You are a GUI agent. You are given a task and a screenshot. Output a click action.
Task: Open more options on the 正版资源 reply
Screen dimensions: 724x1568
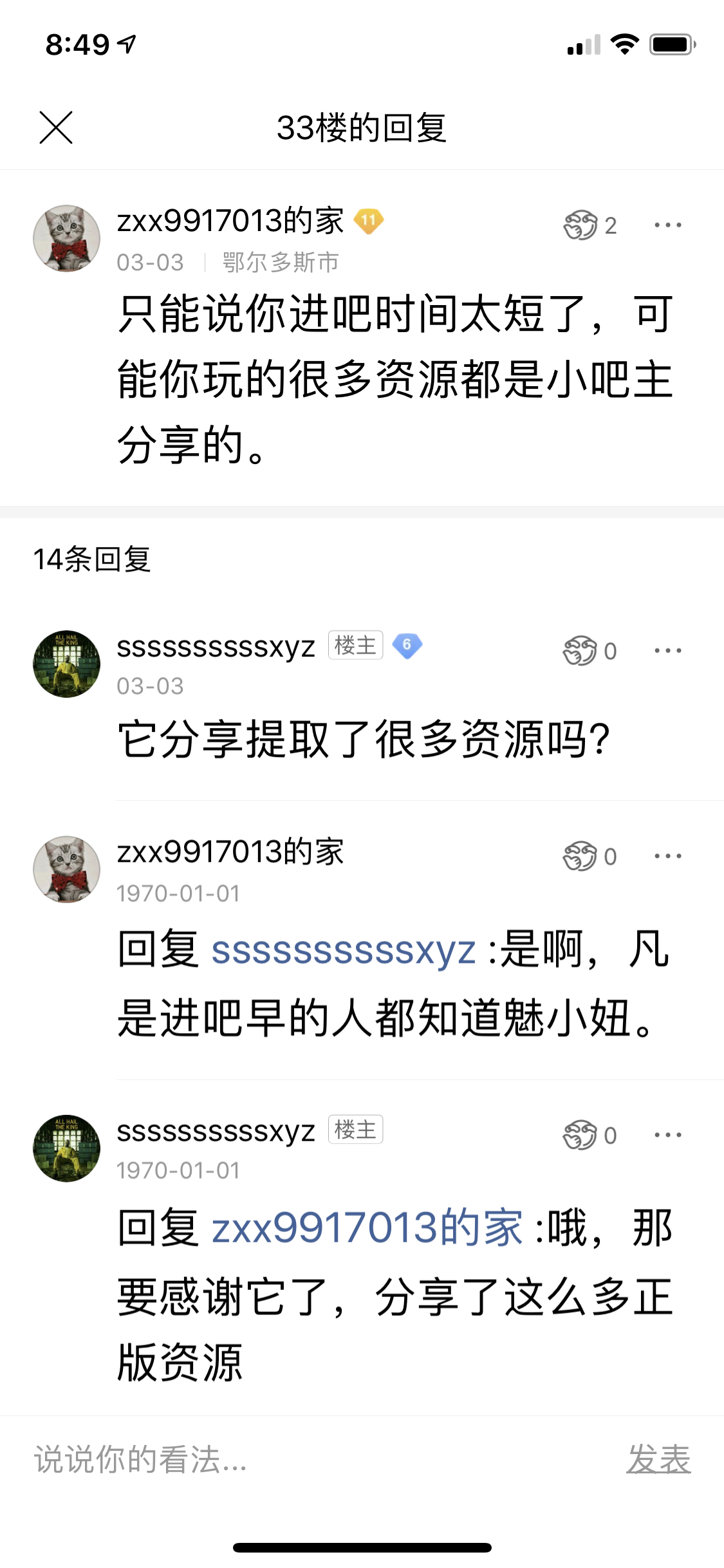[667, 1135]
